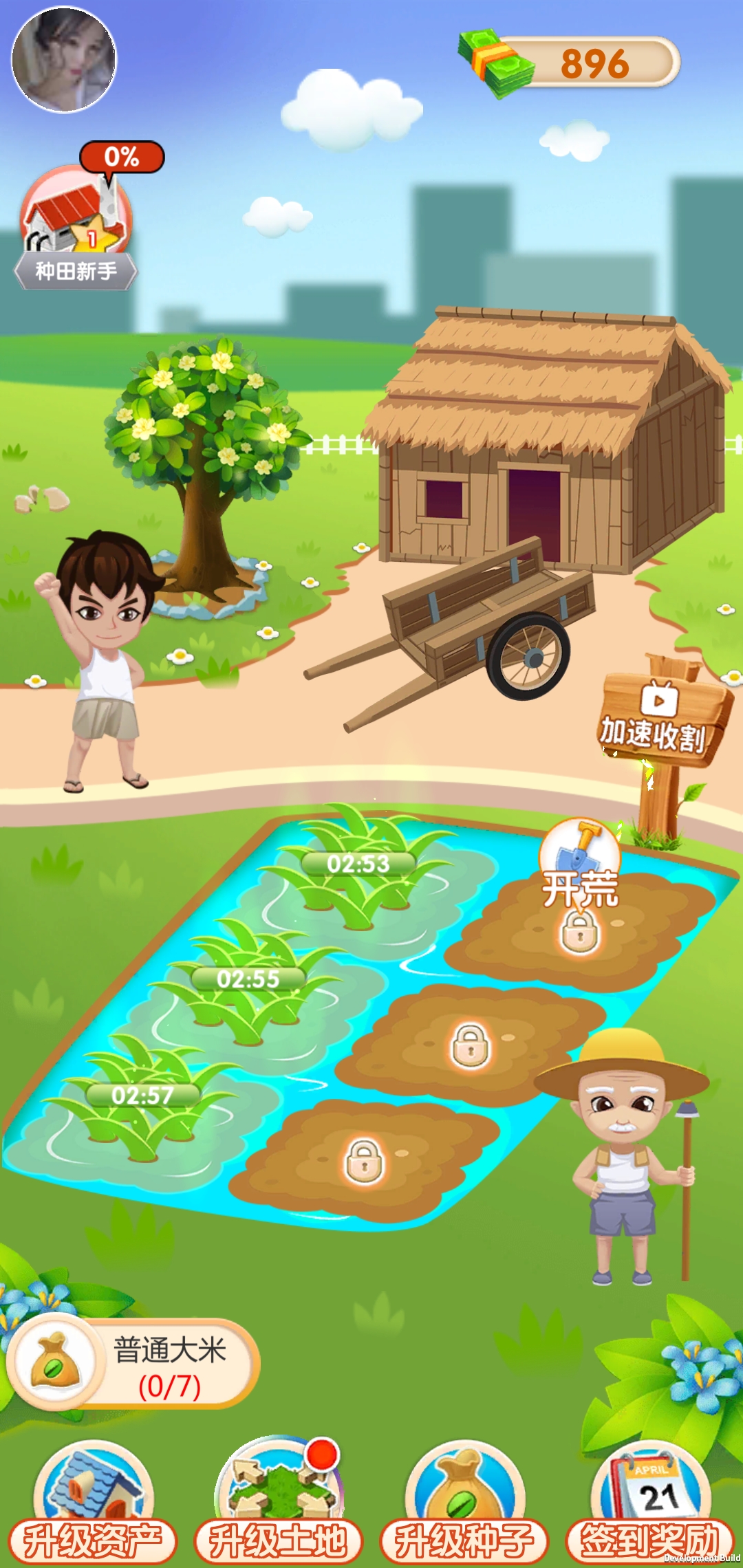
Task: Tap the rice plot showing 02:57
Action: tap(142, 1104)
